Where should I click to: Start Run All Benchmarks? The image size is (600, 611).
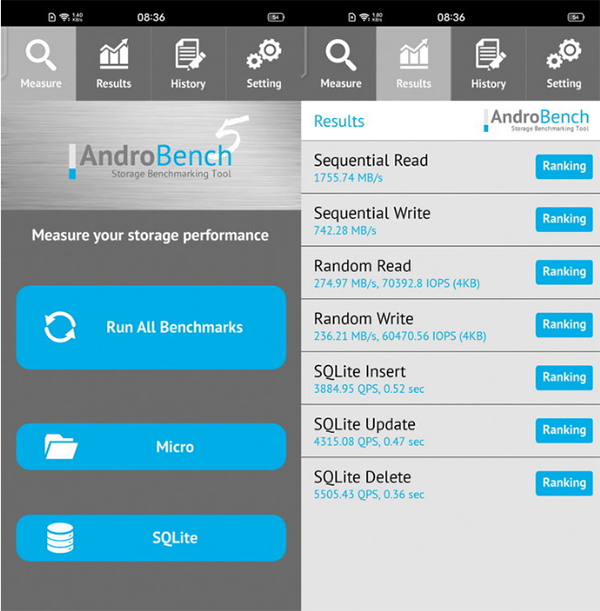tap(151, 327)
